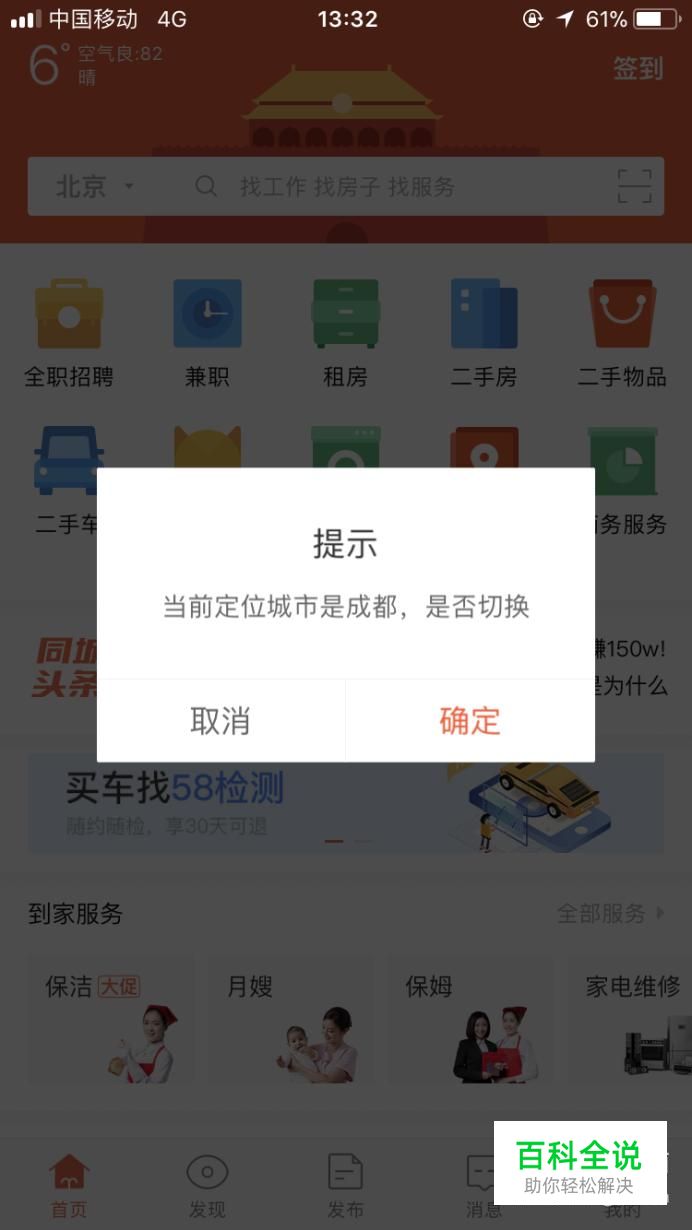Open the 买车找58检测 banner

[345, 803]
